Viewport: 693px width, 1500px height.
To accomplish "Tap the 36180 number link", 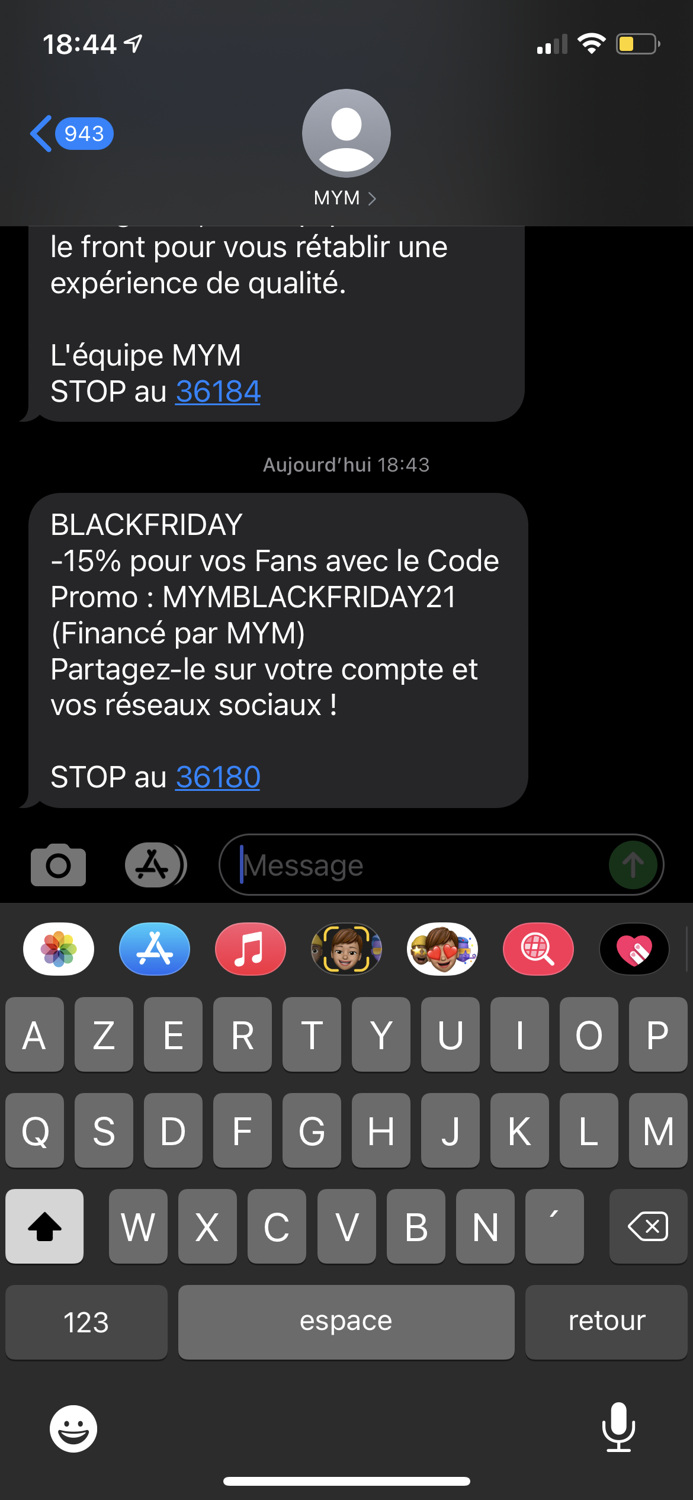I will tap(218, 777).
